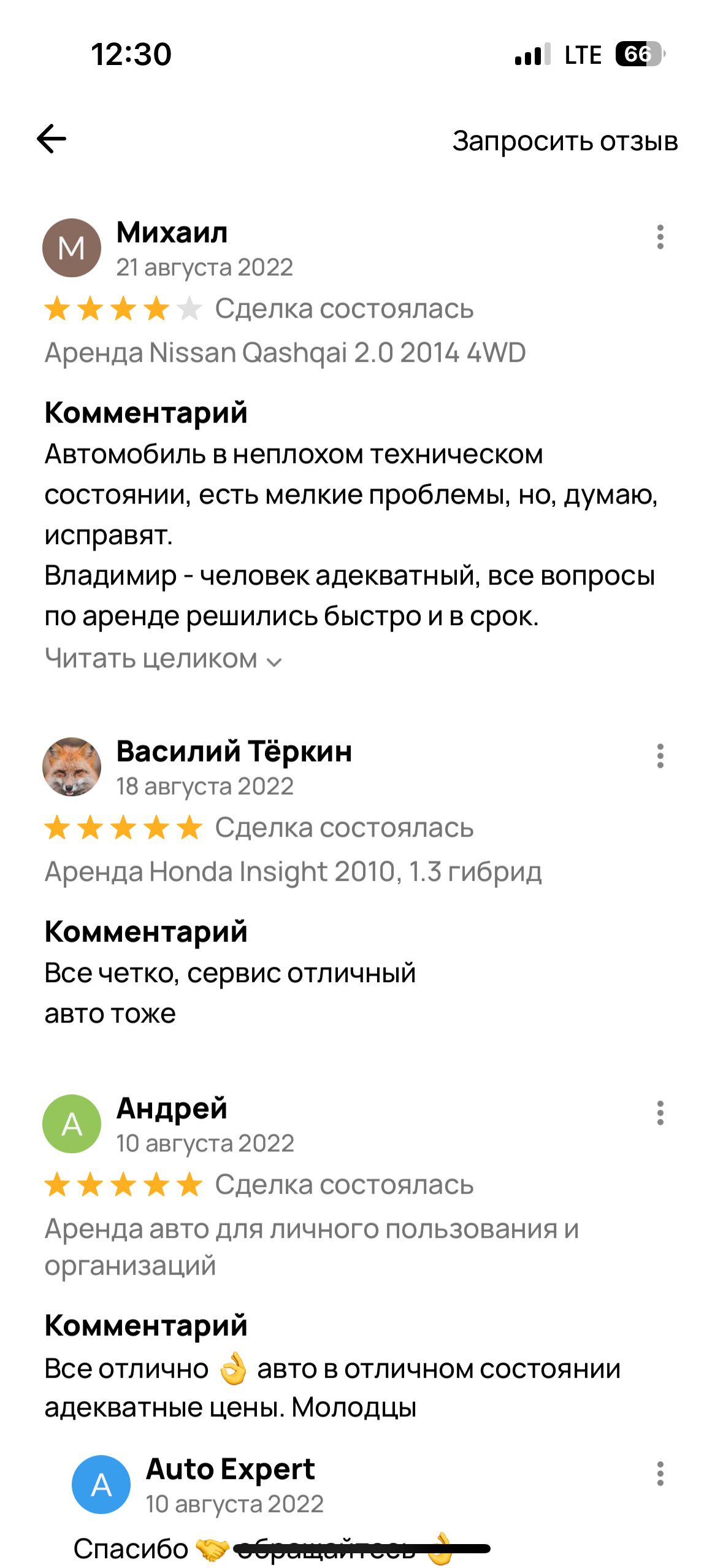View Андрей's profile via his avatar

pos(72,1124)
